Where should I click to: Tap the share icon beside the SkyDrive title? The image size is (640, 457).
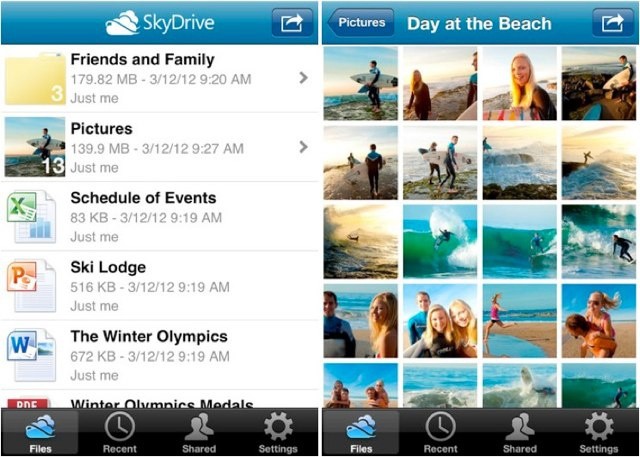click(291, 22)
